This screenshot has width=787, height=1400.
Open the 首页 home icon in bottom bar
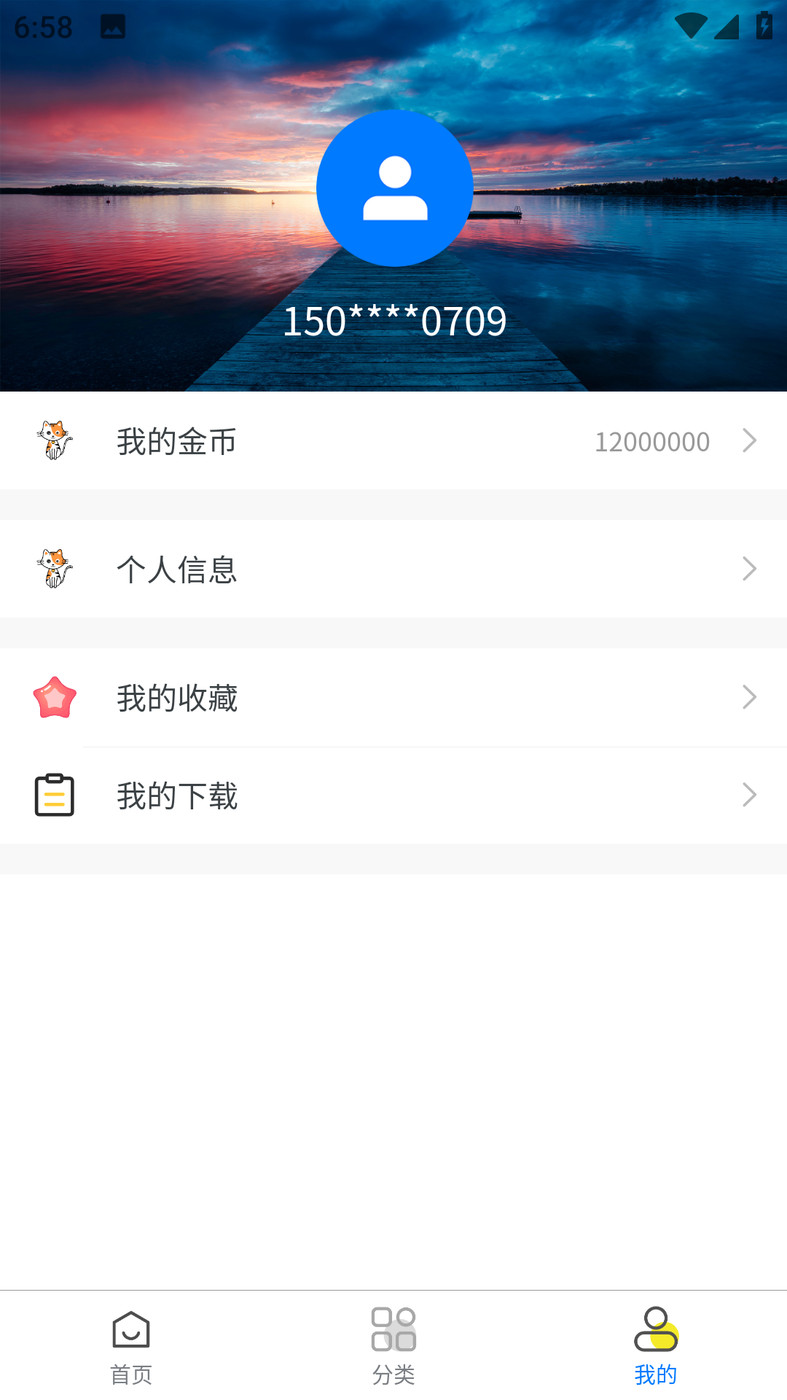(x=130, y=1330)
